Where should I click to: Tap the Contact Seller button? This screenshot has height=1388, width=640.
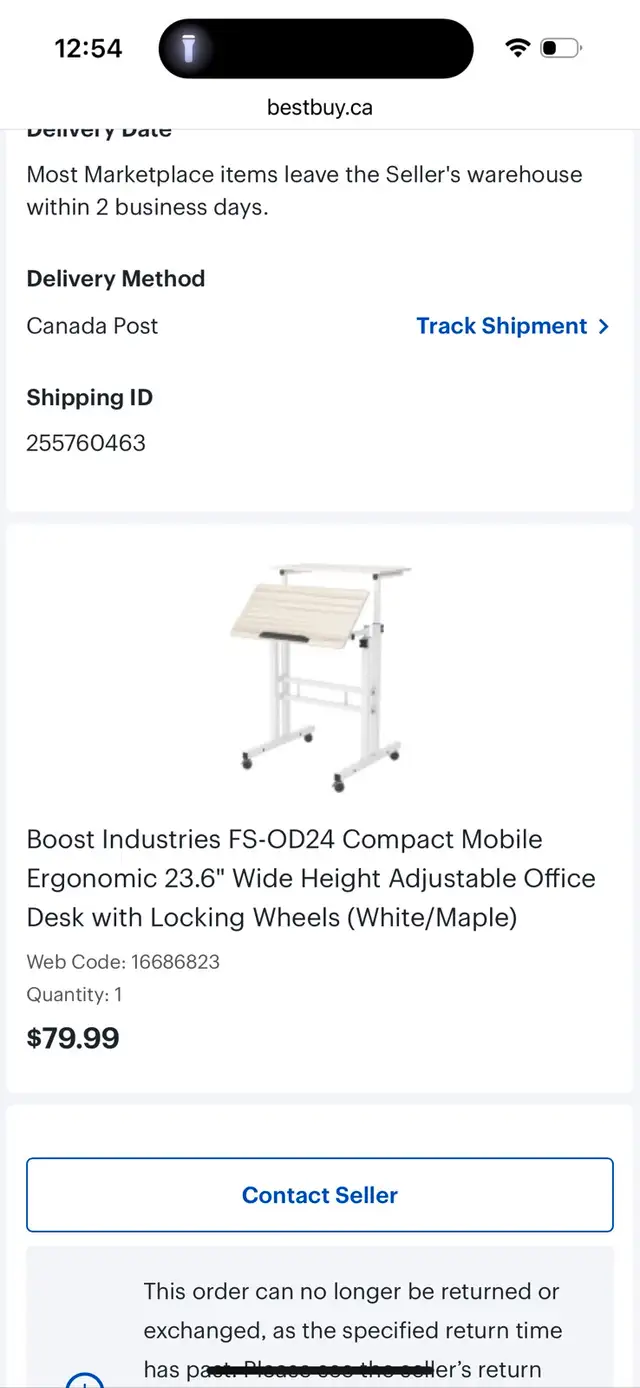[320, 1195]
